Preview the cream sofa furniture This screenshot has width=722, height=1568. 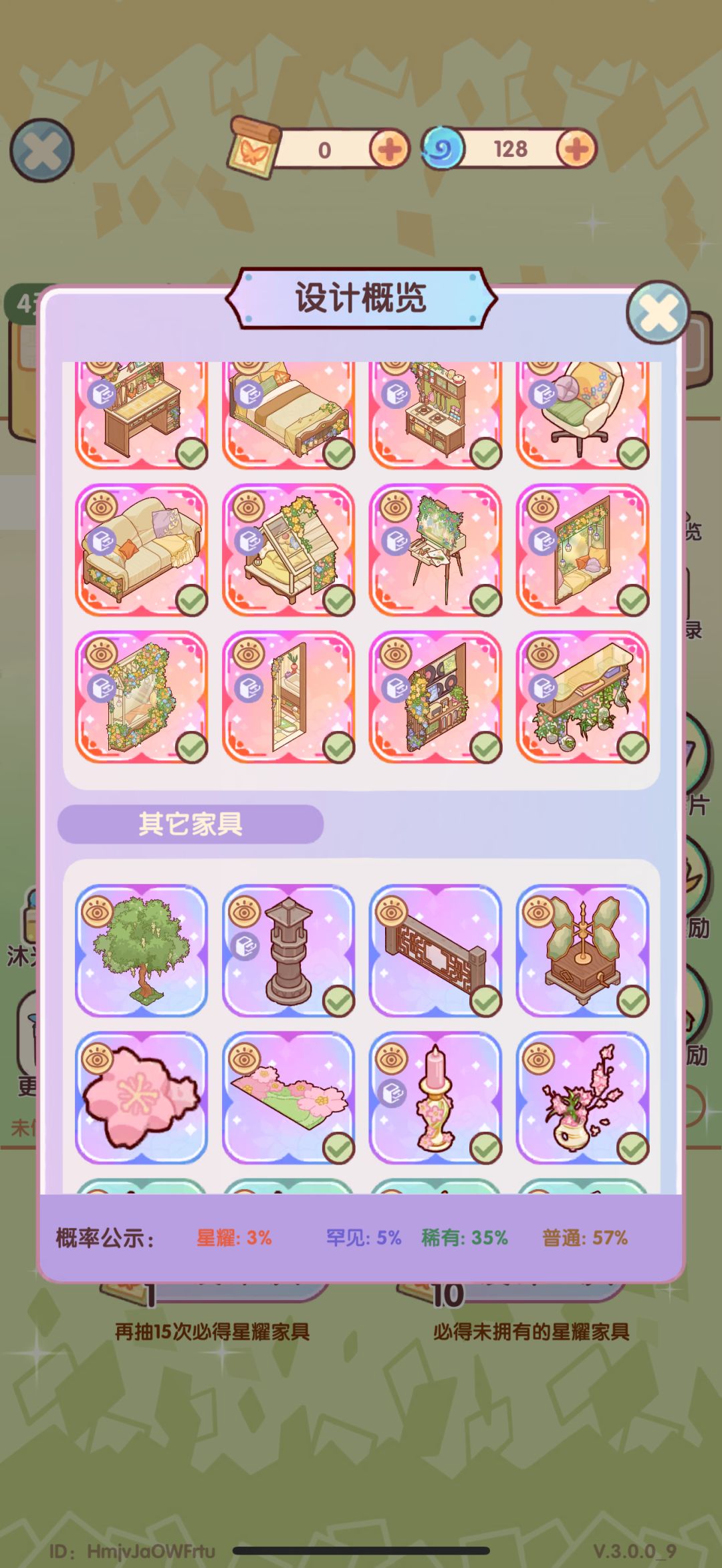[x=101, y=507]
